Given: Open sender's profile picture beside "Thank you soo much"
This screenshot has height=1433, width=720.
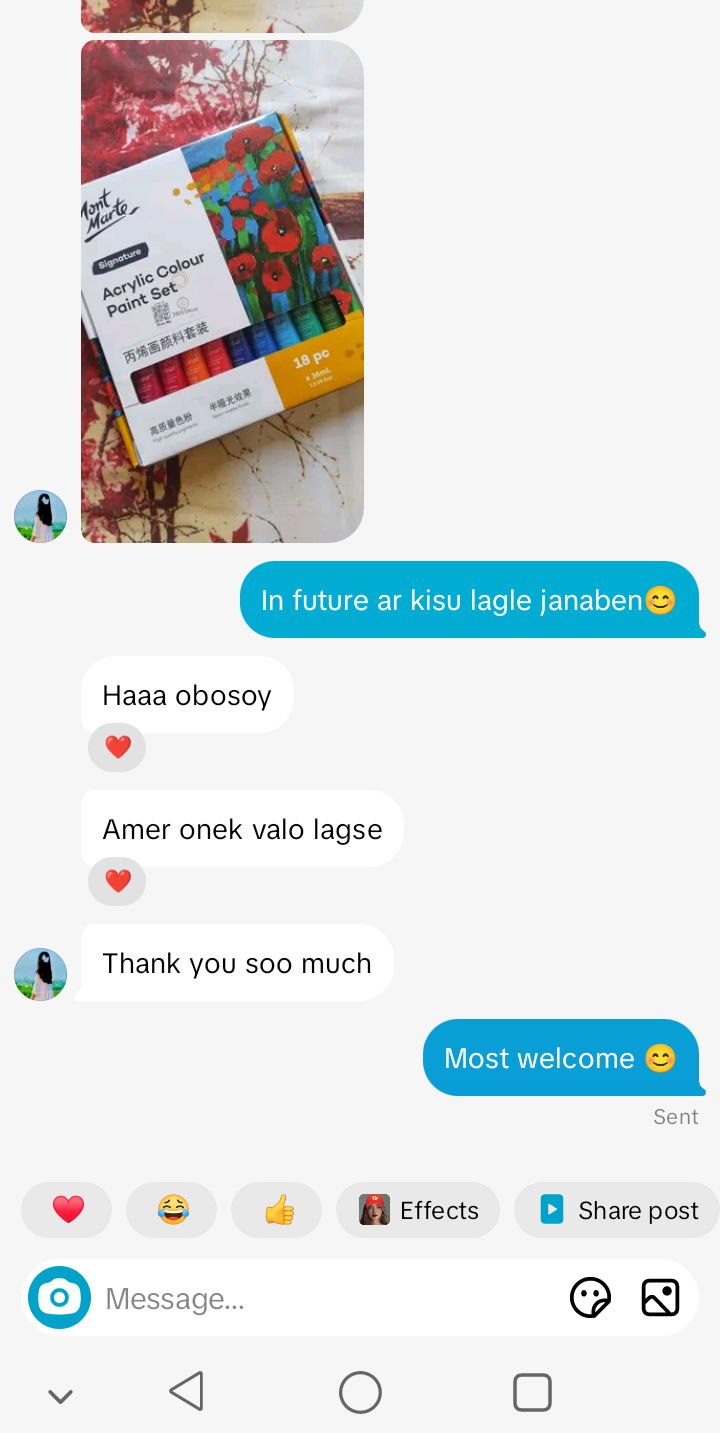Looking at the screenshot, I should point(40,975).
